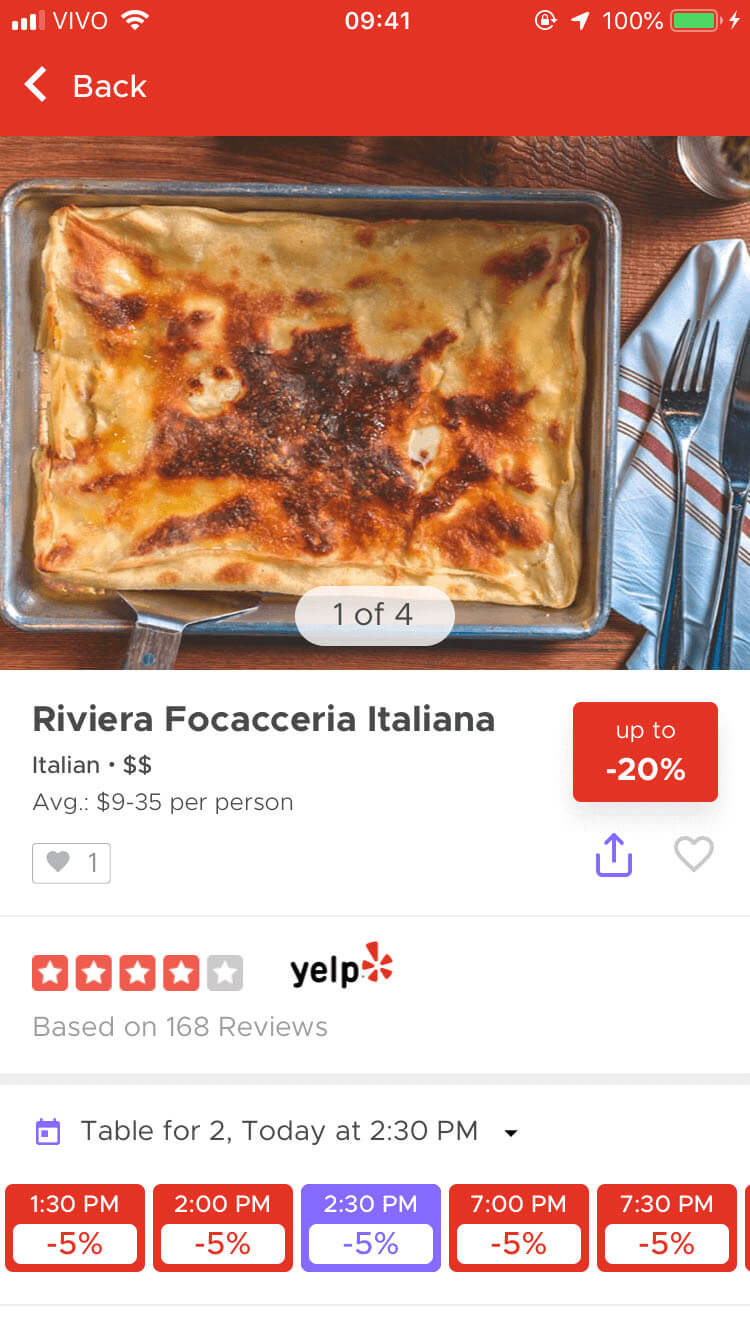
Task: Add restaurant to favorites with heart outline
Action: pyautogui.click(x=693, y=854)
